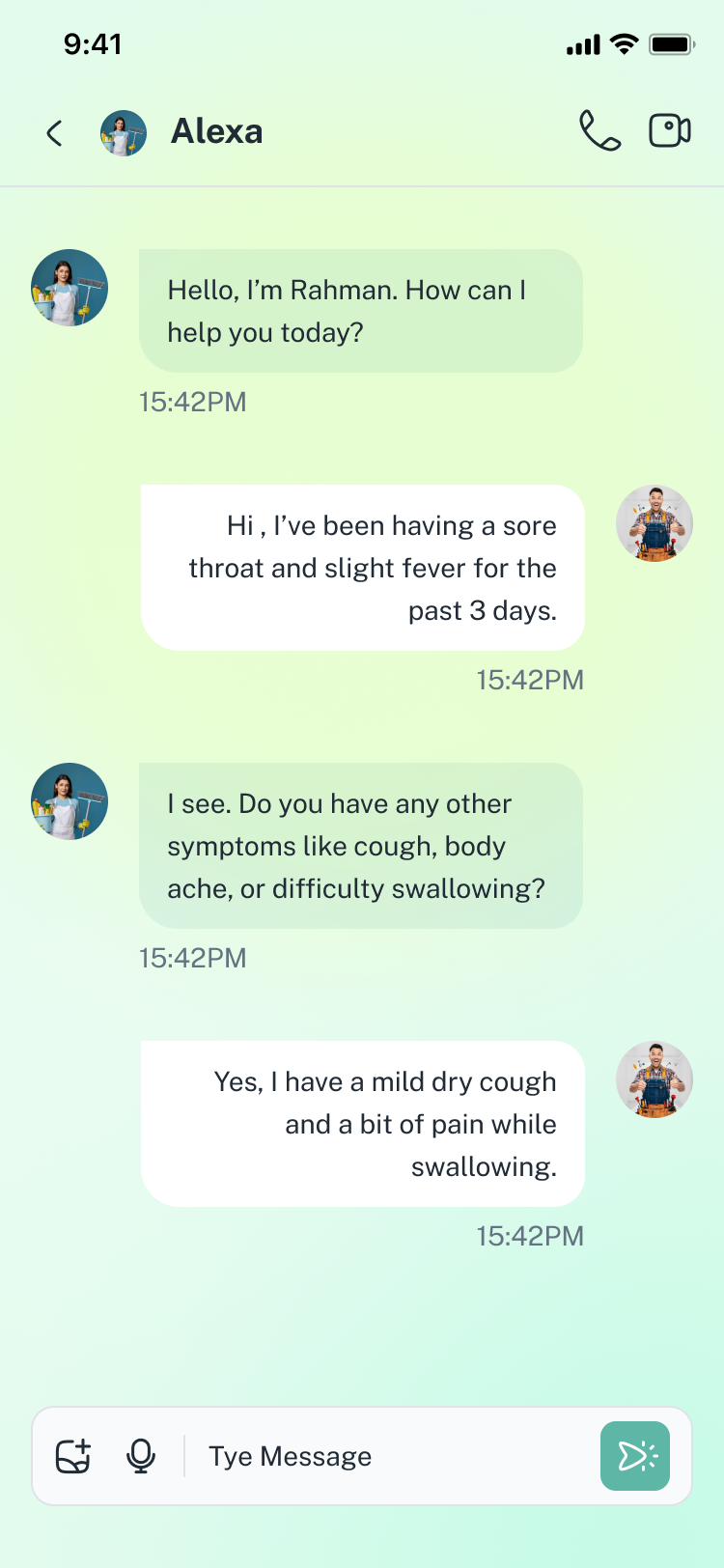
Task: Start a voice call with Alexa
Action: click(x=599, y=131)
